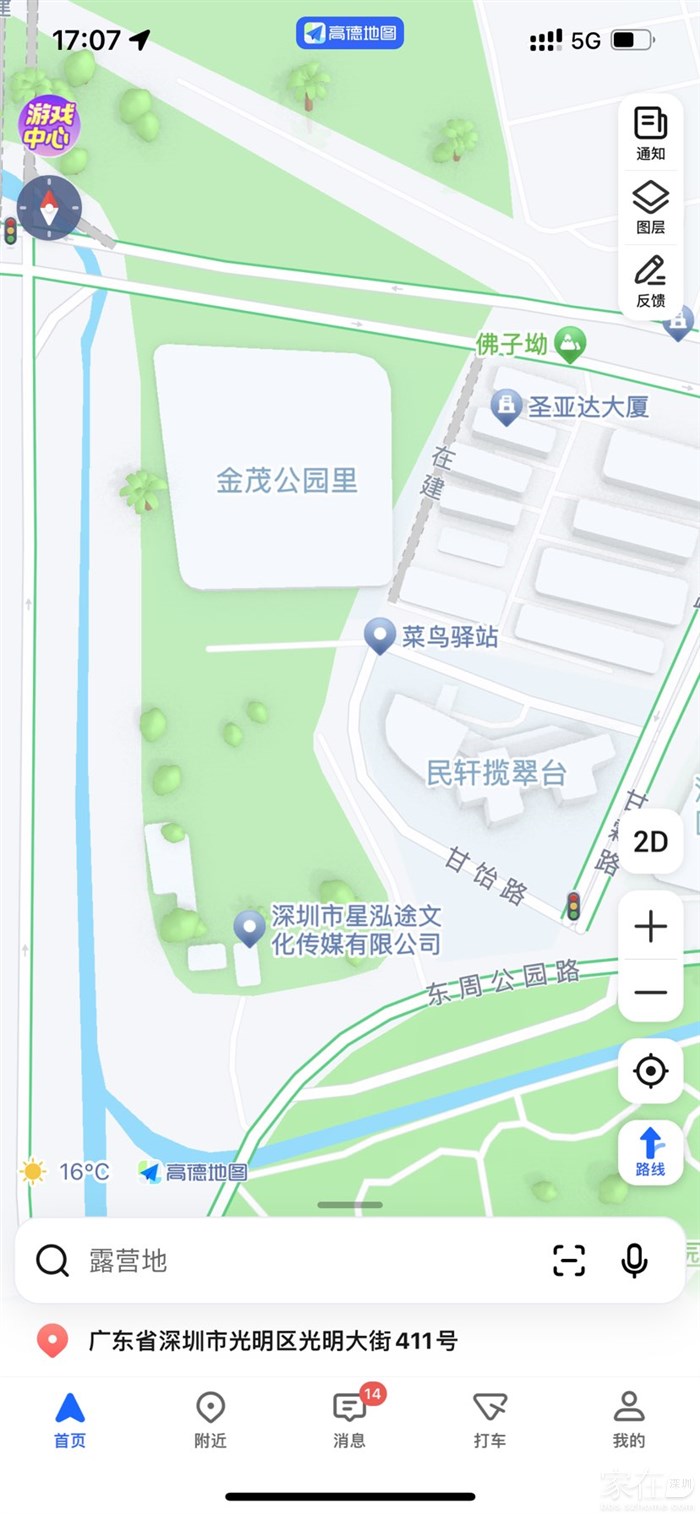Open the 消息 tab
Viewport: 700px width, 1514px height.
click(349, 1419)
